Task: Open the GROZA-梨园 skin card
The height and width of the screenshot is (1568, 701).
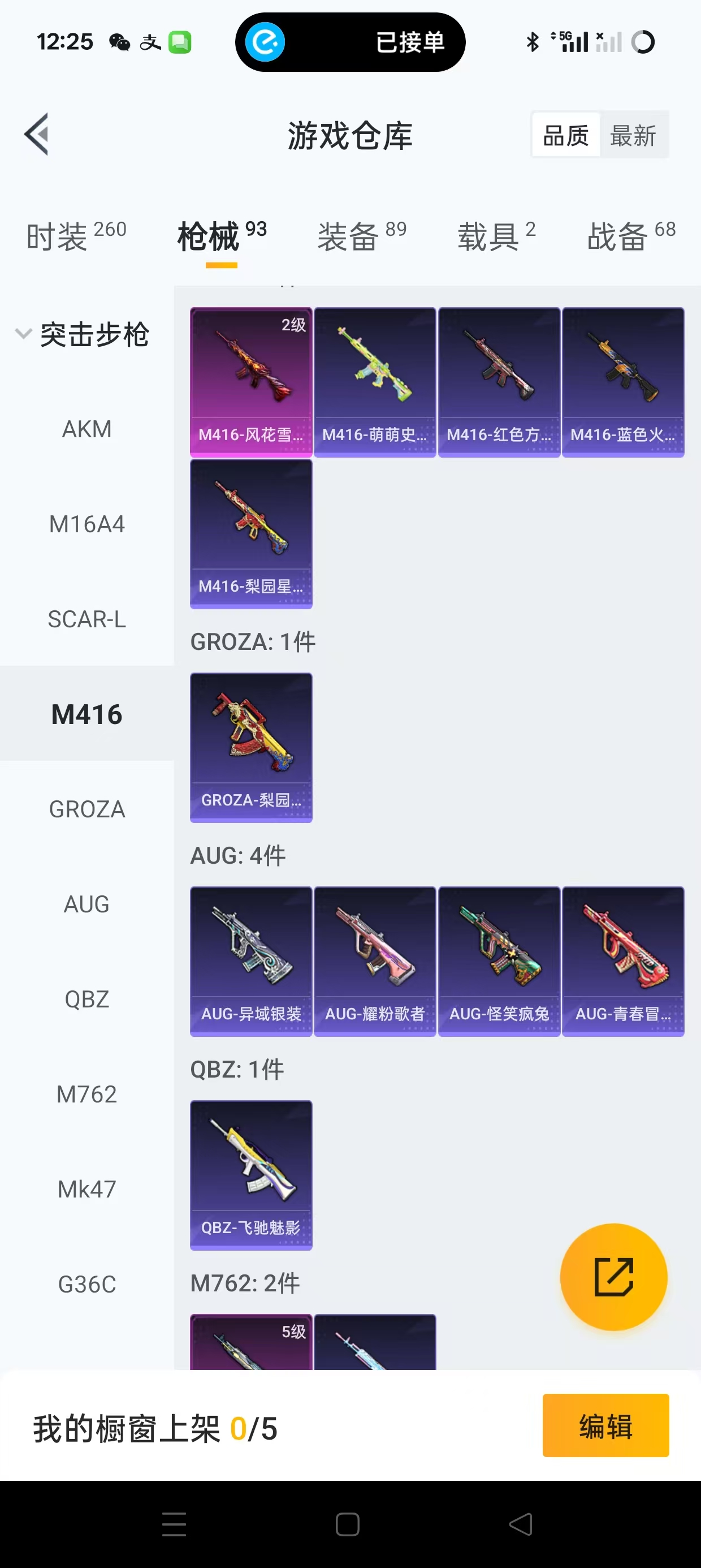Action: click(250, 747)
